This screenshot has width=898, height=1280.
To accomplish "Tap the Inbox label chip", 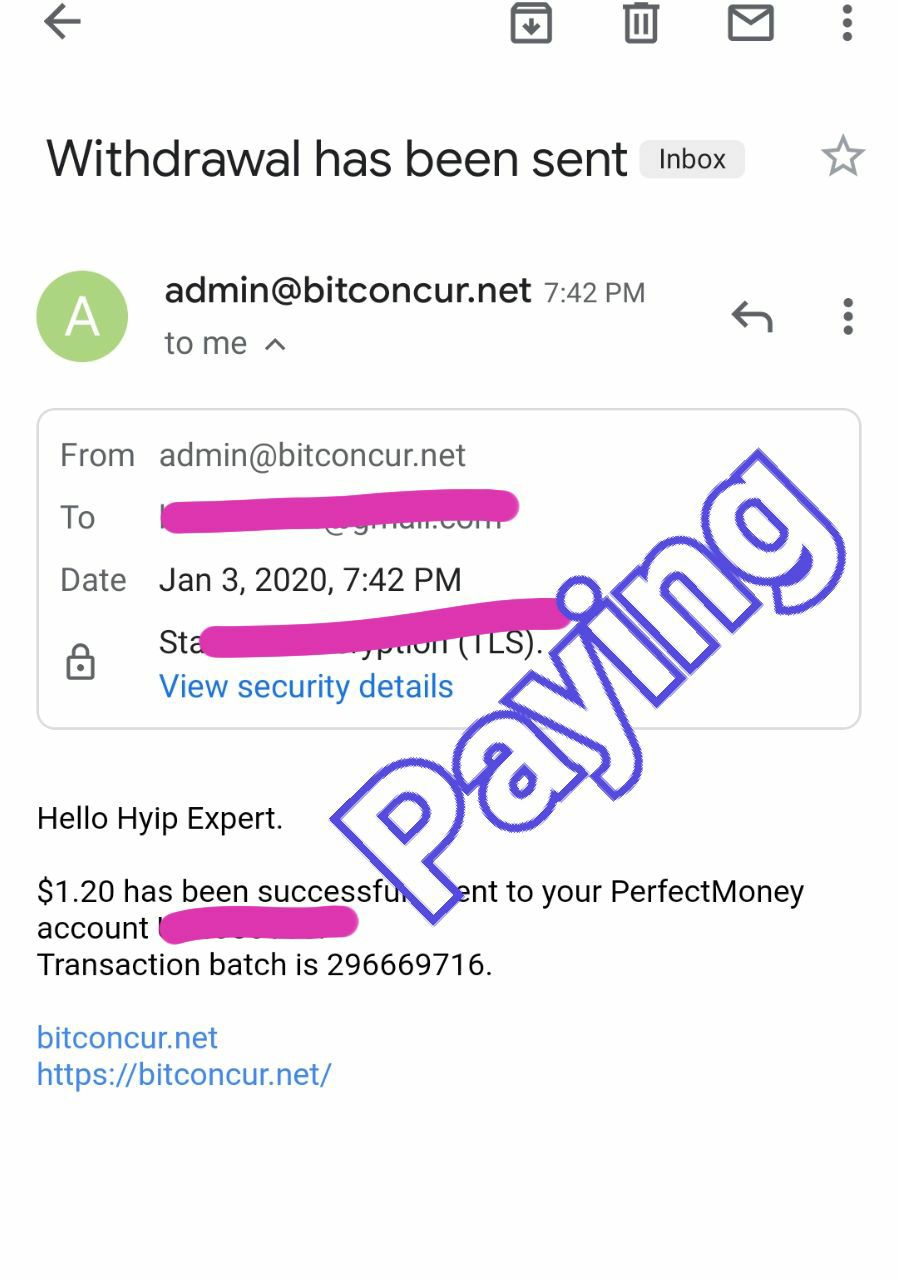I will pyautogui.click(x=692, y=159).
